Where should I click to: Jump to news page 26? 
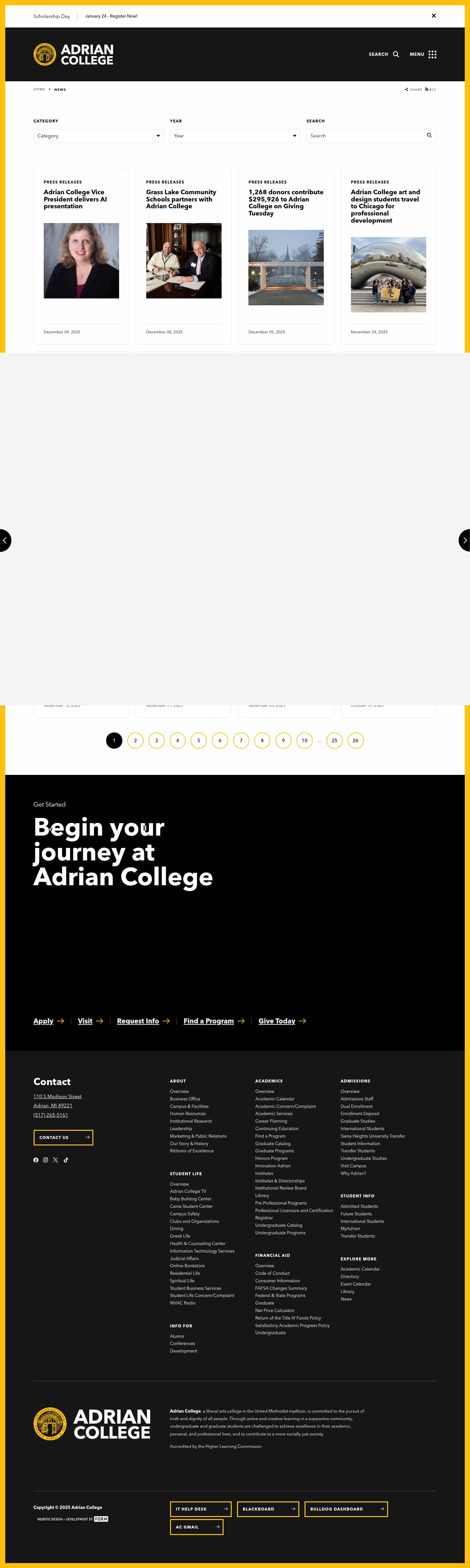click(355, 740)
